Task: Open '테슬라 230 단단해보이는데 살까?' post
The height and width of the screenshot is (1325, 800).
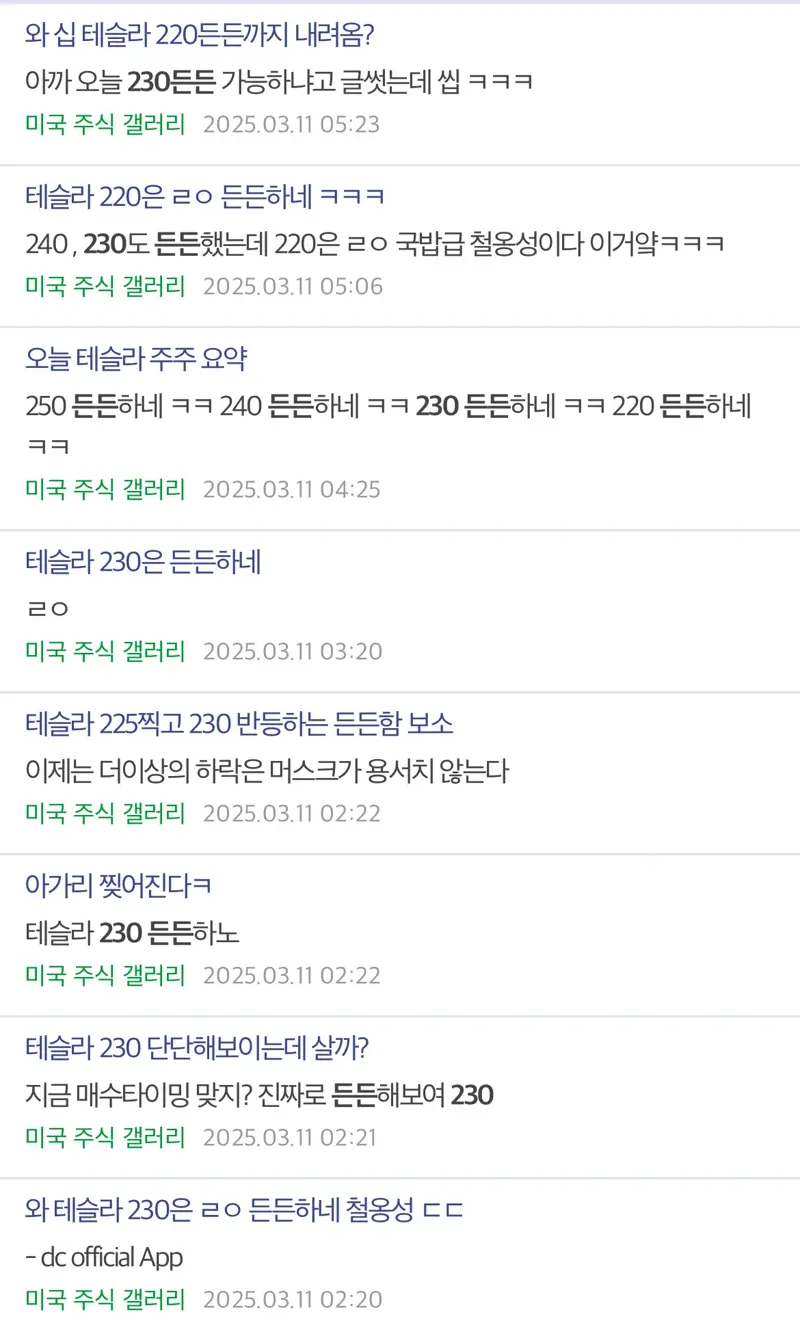Action: (x=198, y=1048)
